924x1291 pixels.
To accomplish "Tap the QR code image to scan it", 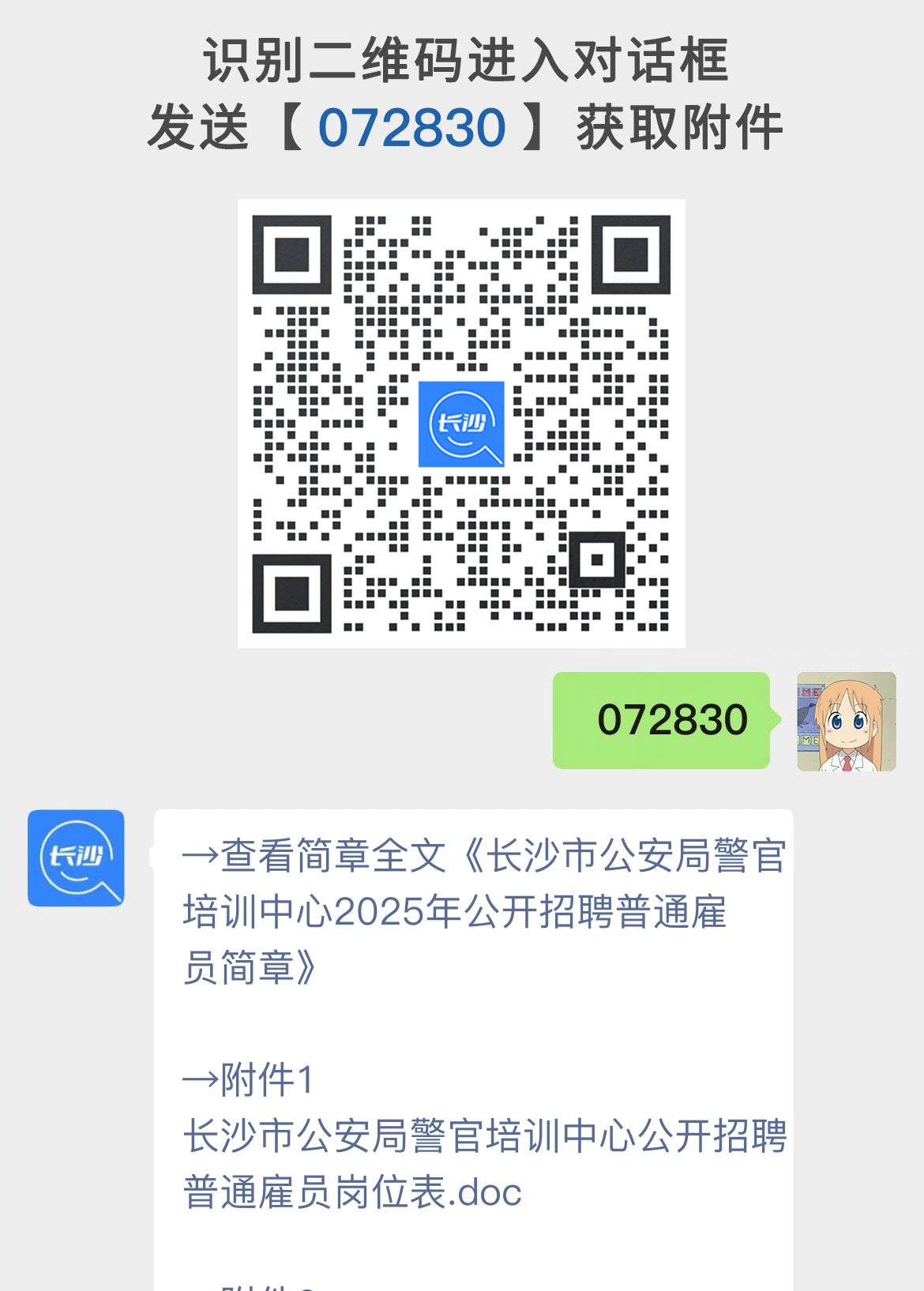I will 463,422.
